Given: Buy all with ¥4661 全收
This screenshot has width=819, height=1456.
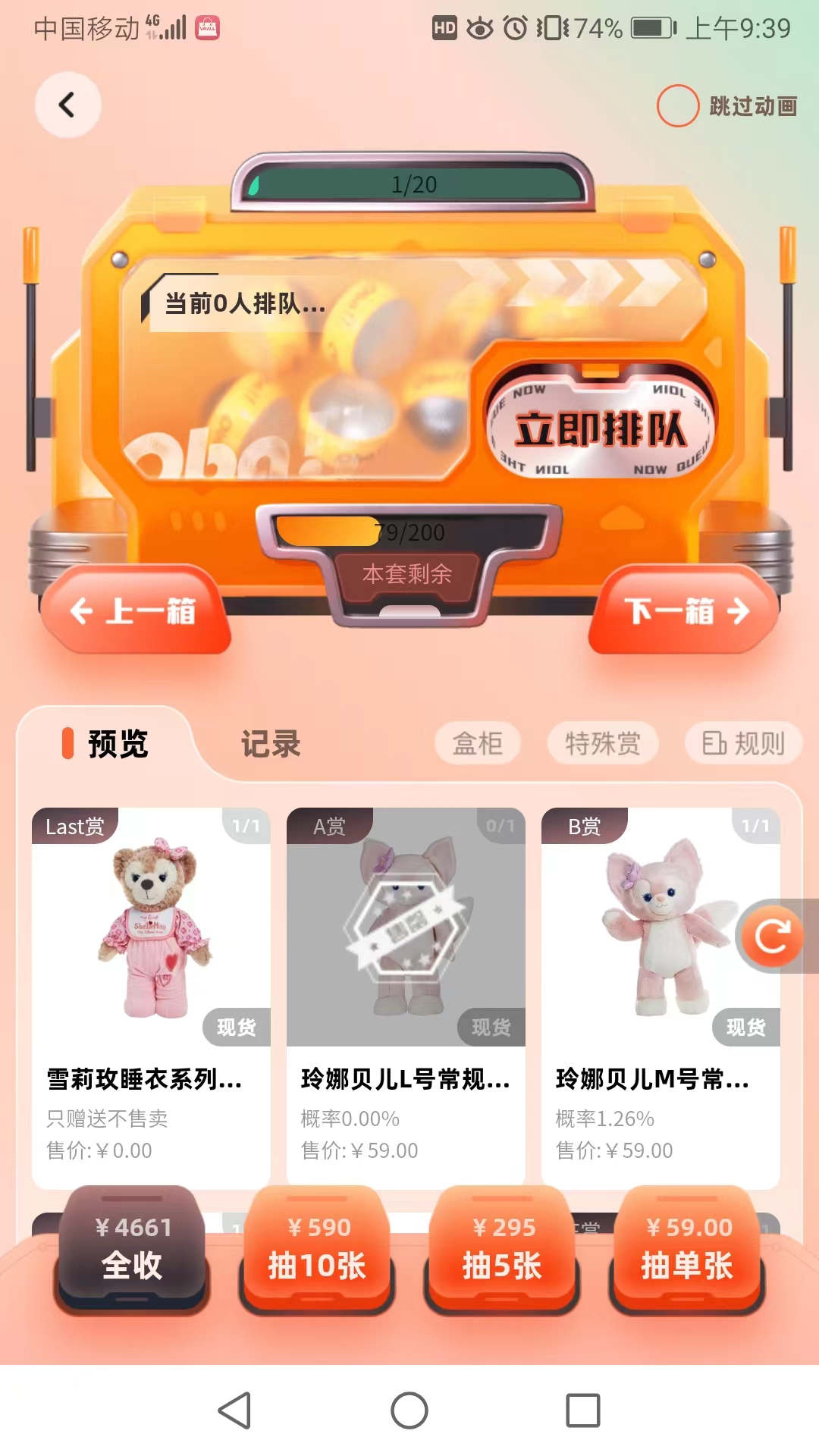Looking at the screenshot, I should tap(132, 1248).
